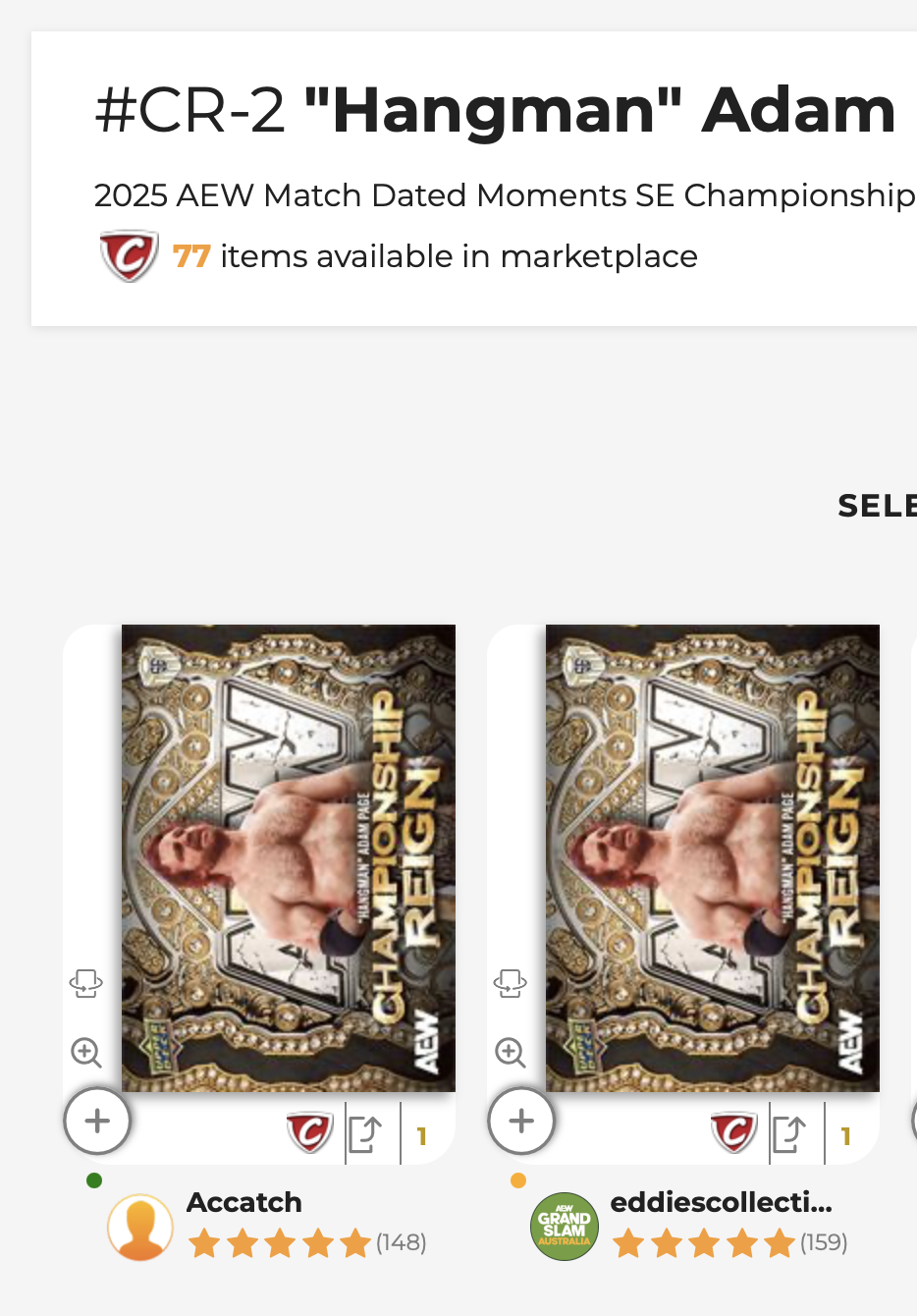Zoom into eddiescollecti's card image
This screenshot has height=1316, width=917.
(511, 1053)
